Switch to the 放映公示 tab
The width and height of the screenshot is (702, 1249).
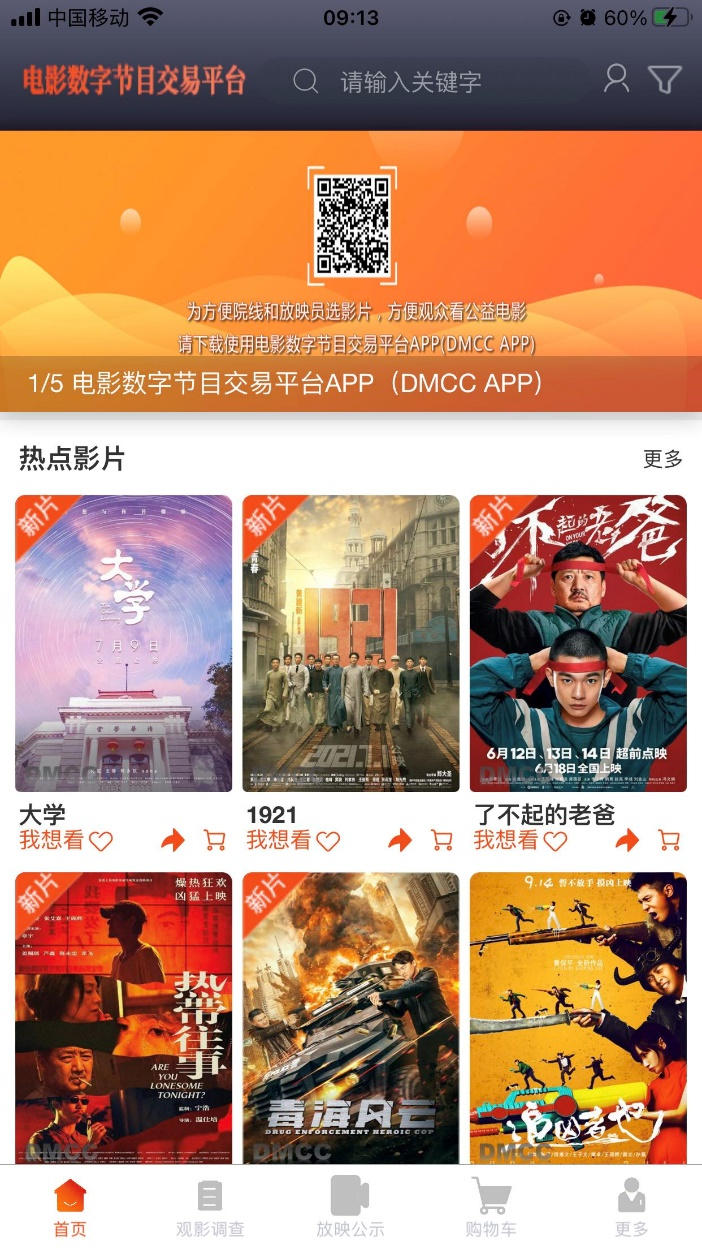[351, 1207]
